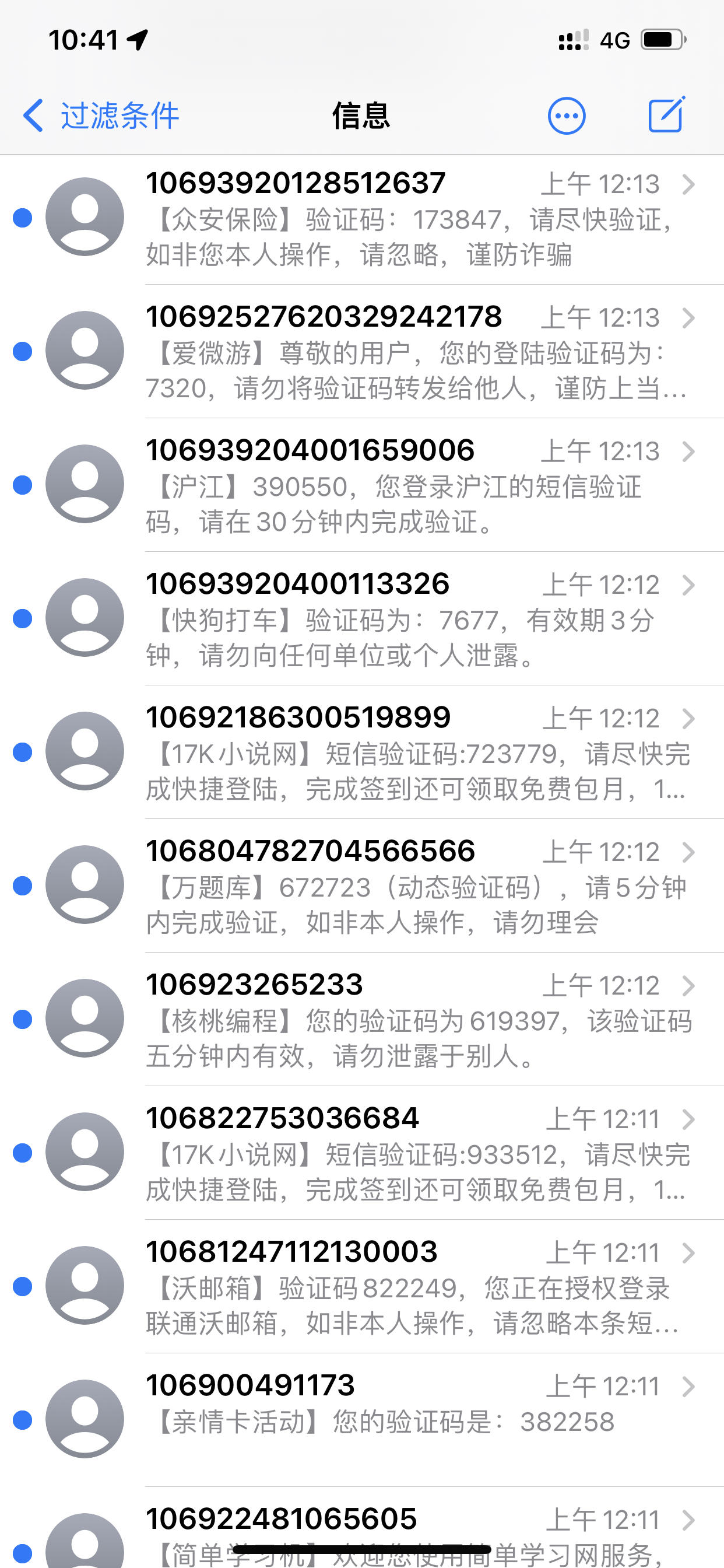Open the 沃邮箱 verification message

pos(362,1287)
